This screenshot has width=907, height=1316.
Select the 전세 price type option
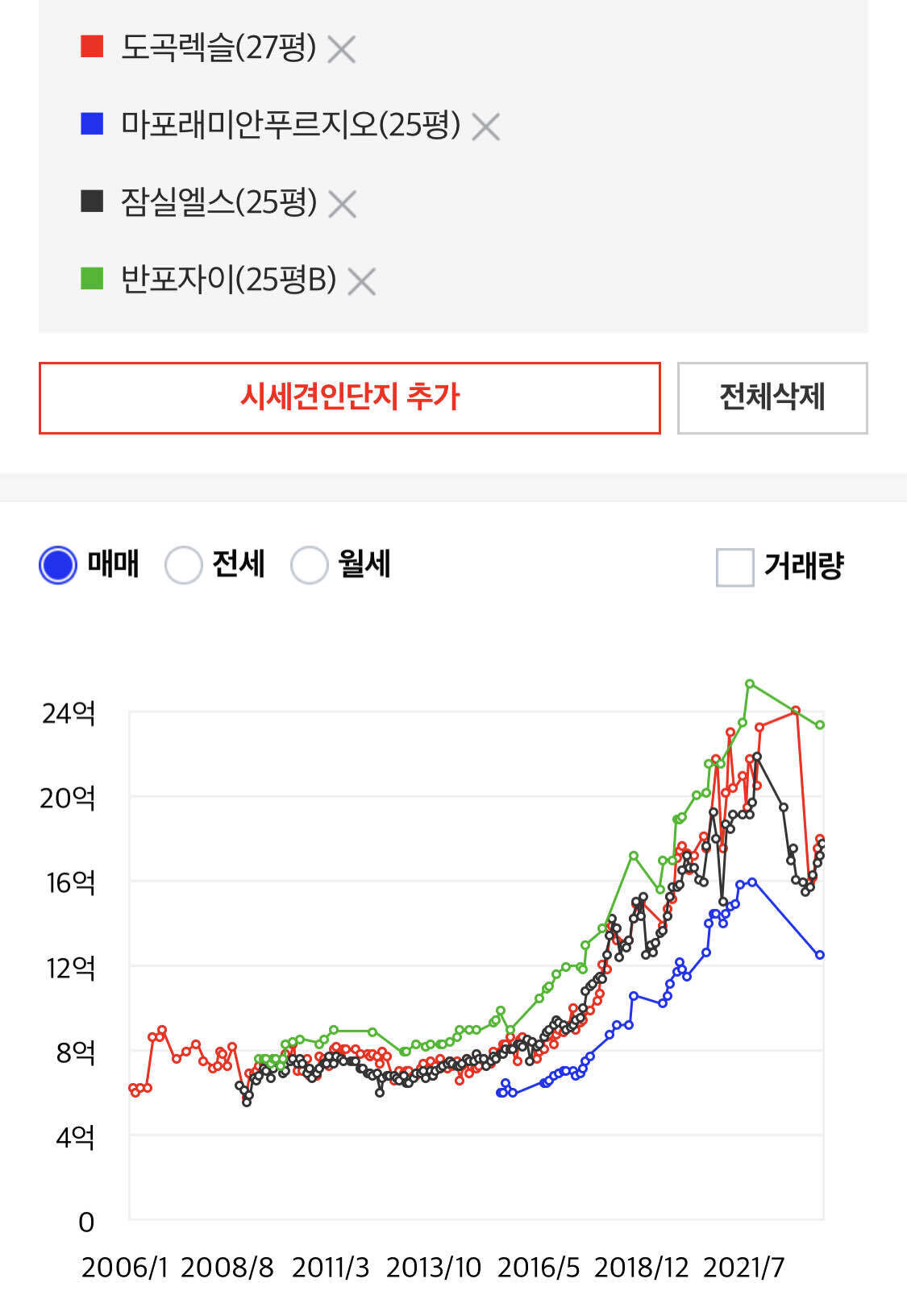pyautogui.click(x=184, y=565)
